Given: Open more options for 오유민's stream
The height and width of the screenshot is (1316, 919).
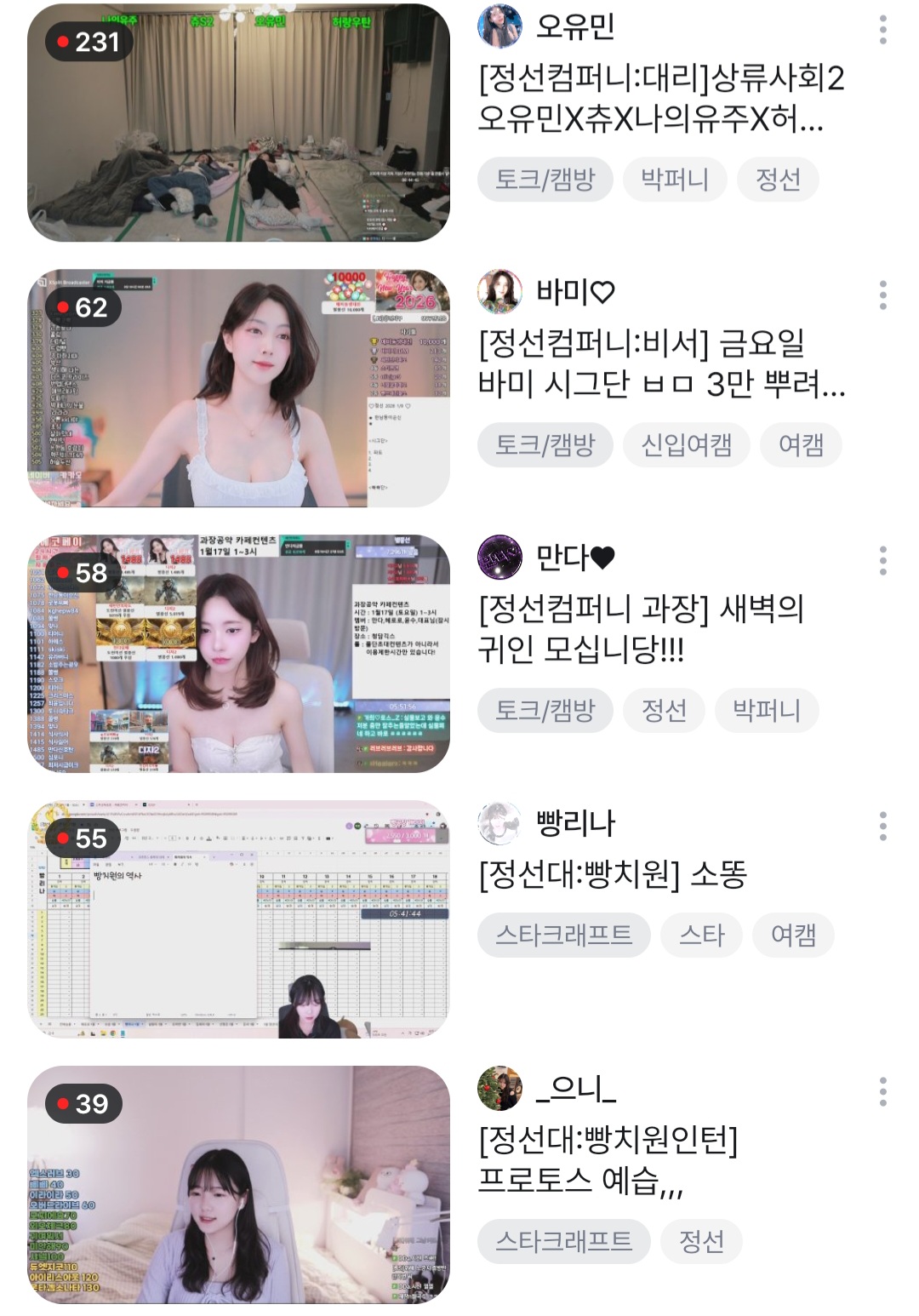Looking at the screenshot, I should 882,30.
